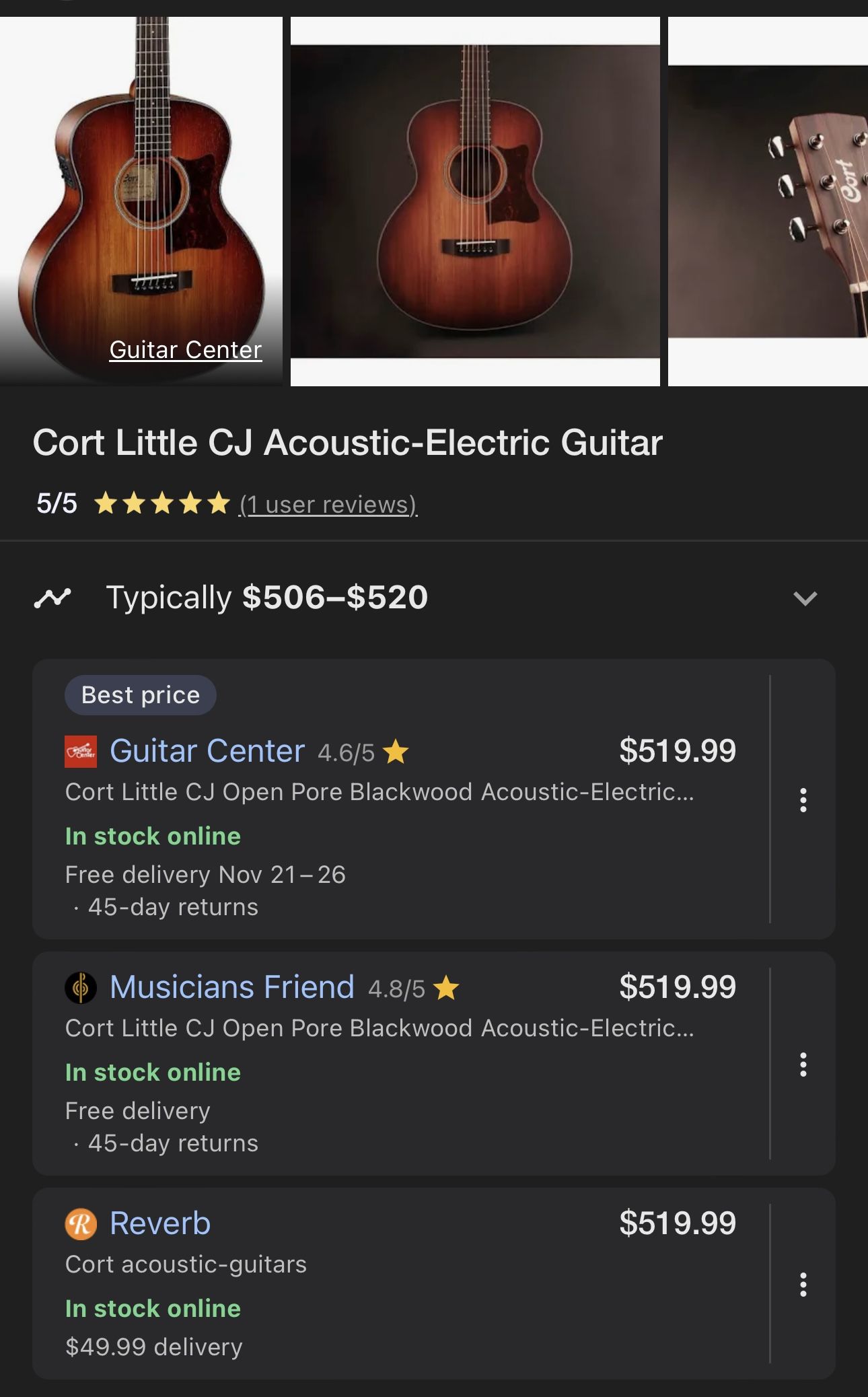Screen dimensions: 868x1397
Task: Open the 1 user reviews link
Action: pyautogui.click(x=328, y=504)
